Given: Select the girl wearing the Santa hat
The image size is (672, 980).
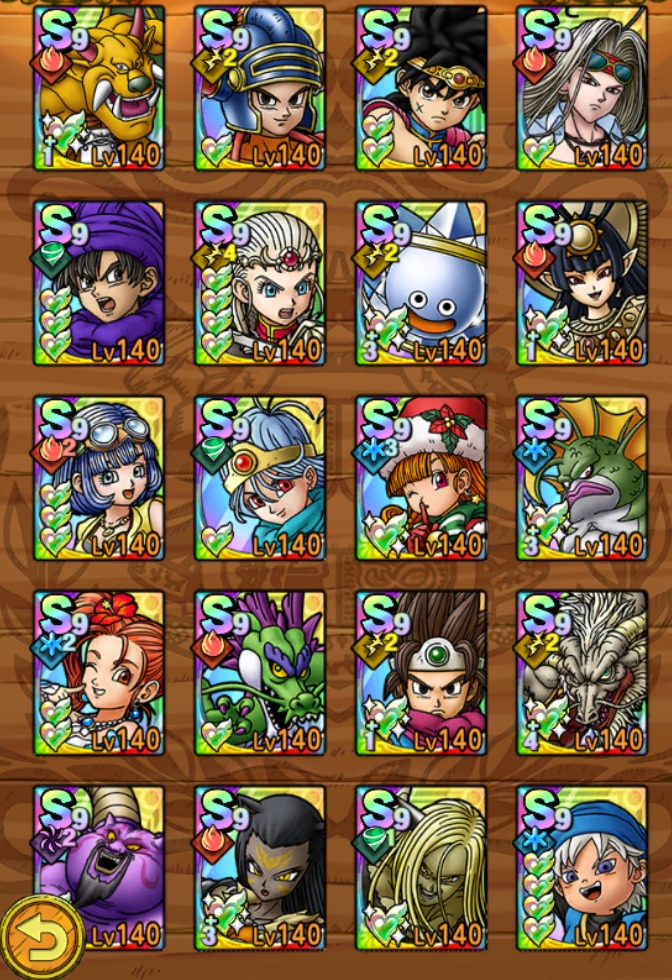Looking at the screenshot, I should point(421,477).
